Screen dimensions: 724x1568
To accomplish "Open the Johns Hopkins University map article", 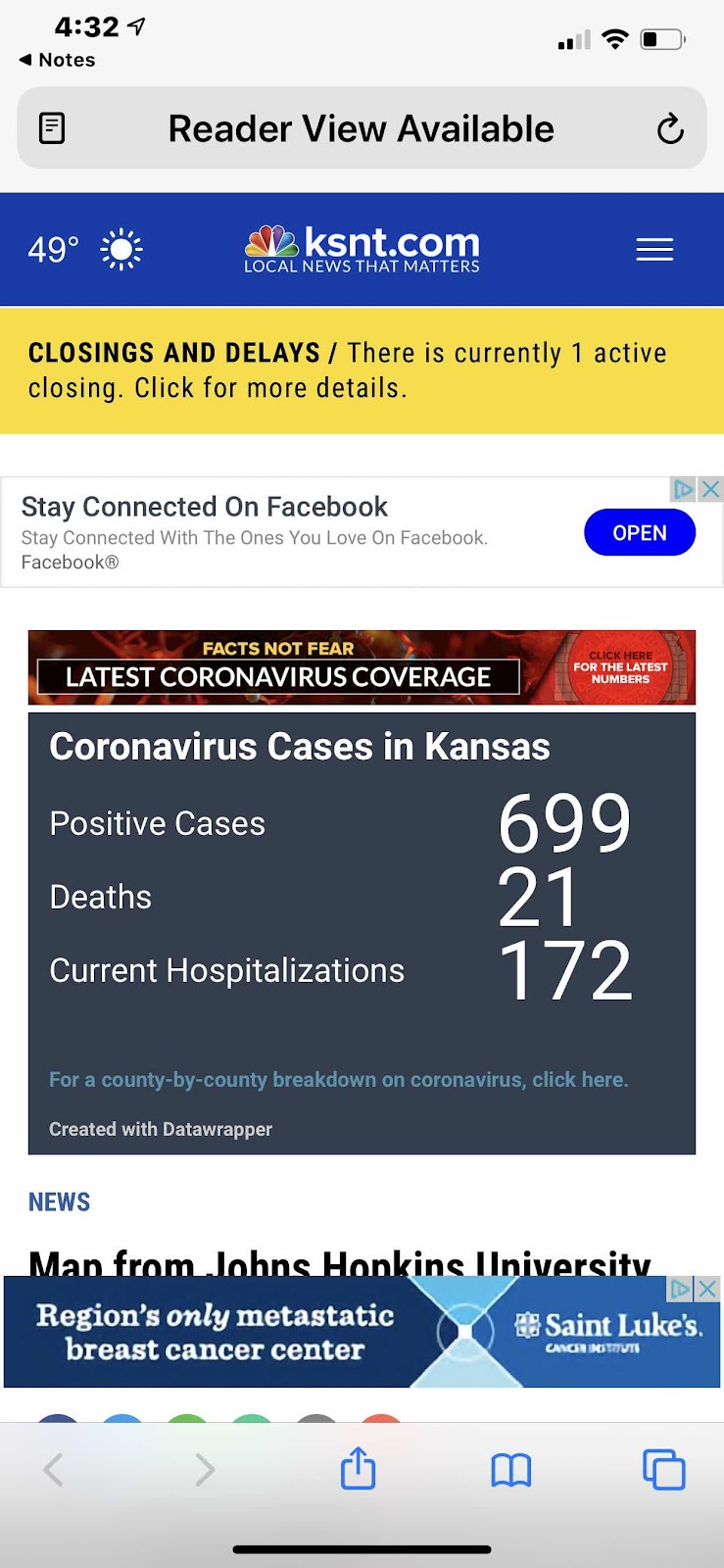I will 339,1262.
